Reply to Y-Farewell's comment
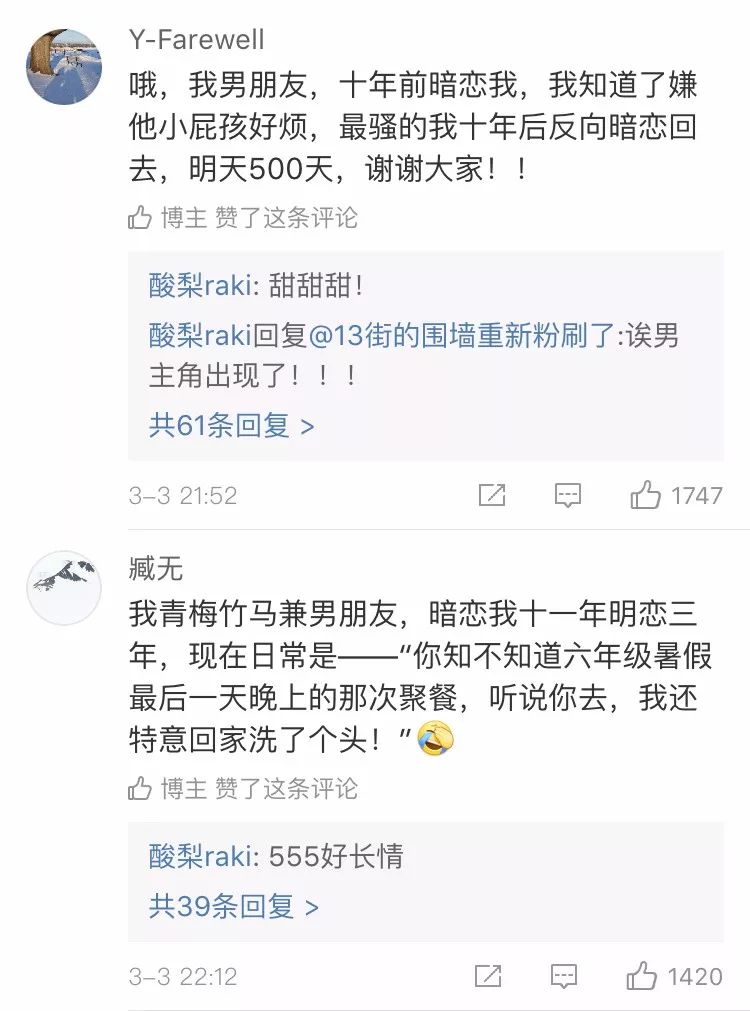Screen dimensions: 750x1011 (567, 495)
